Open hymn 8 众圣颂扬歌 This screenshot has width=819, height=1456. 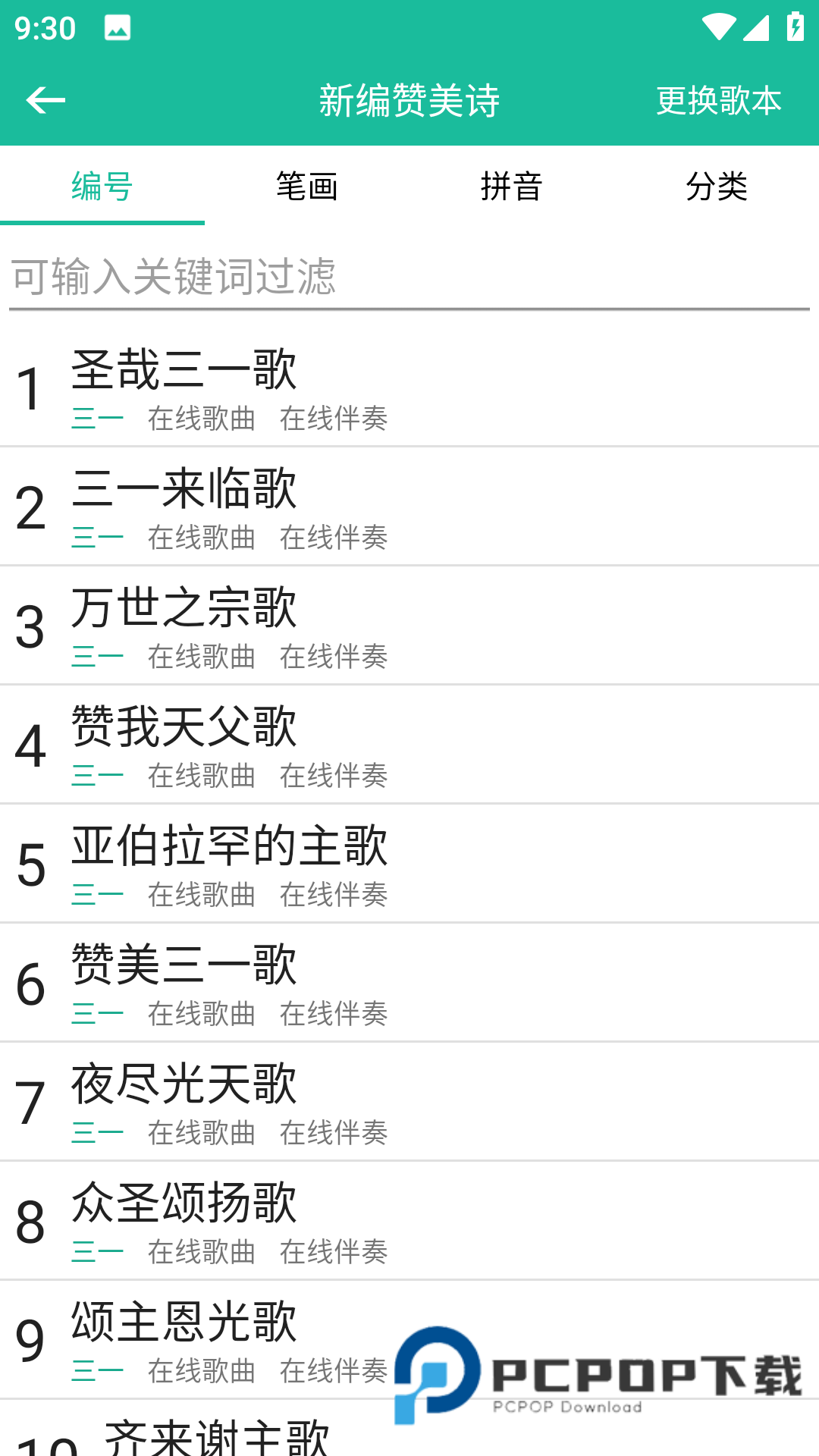(x=184, y=1204)
